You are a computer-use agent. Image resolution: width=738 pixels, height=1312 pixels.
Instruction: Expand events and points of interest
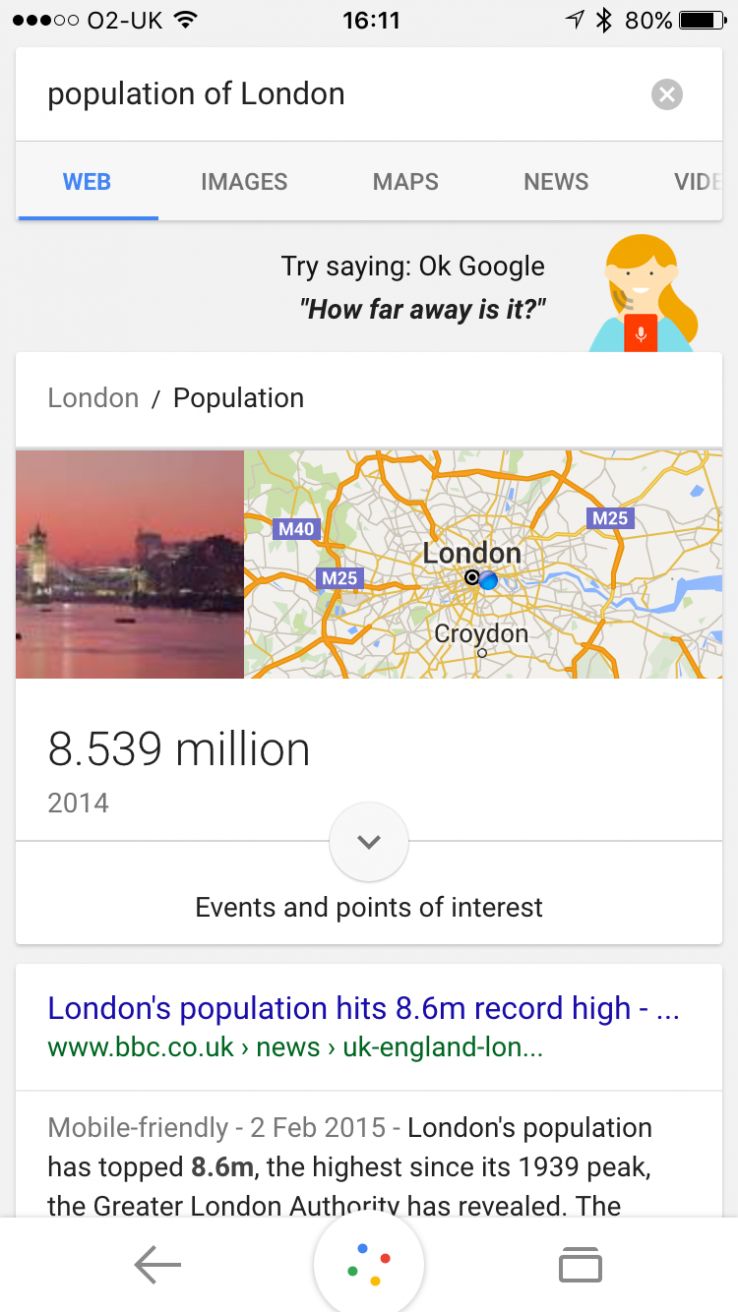tap(369, 843)
